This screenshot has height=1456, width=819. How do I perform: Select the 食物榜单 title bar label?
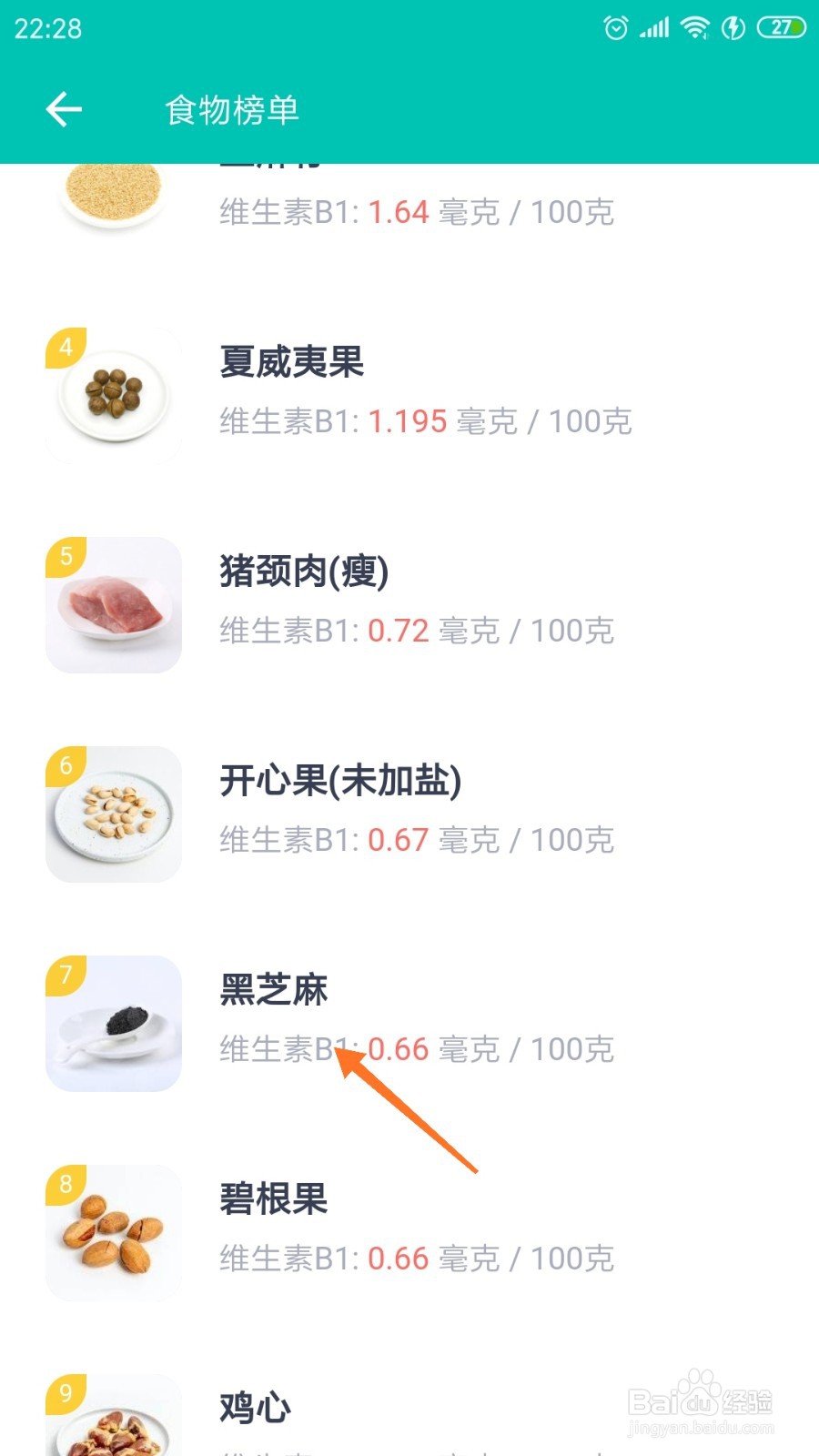[x=230, y=109]
